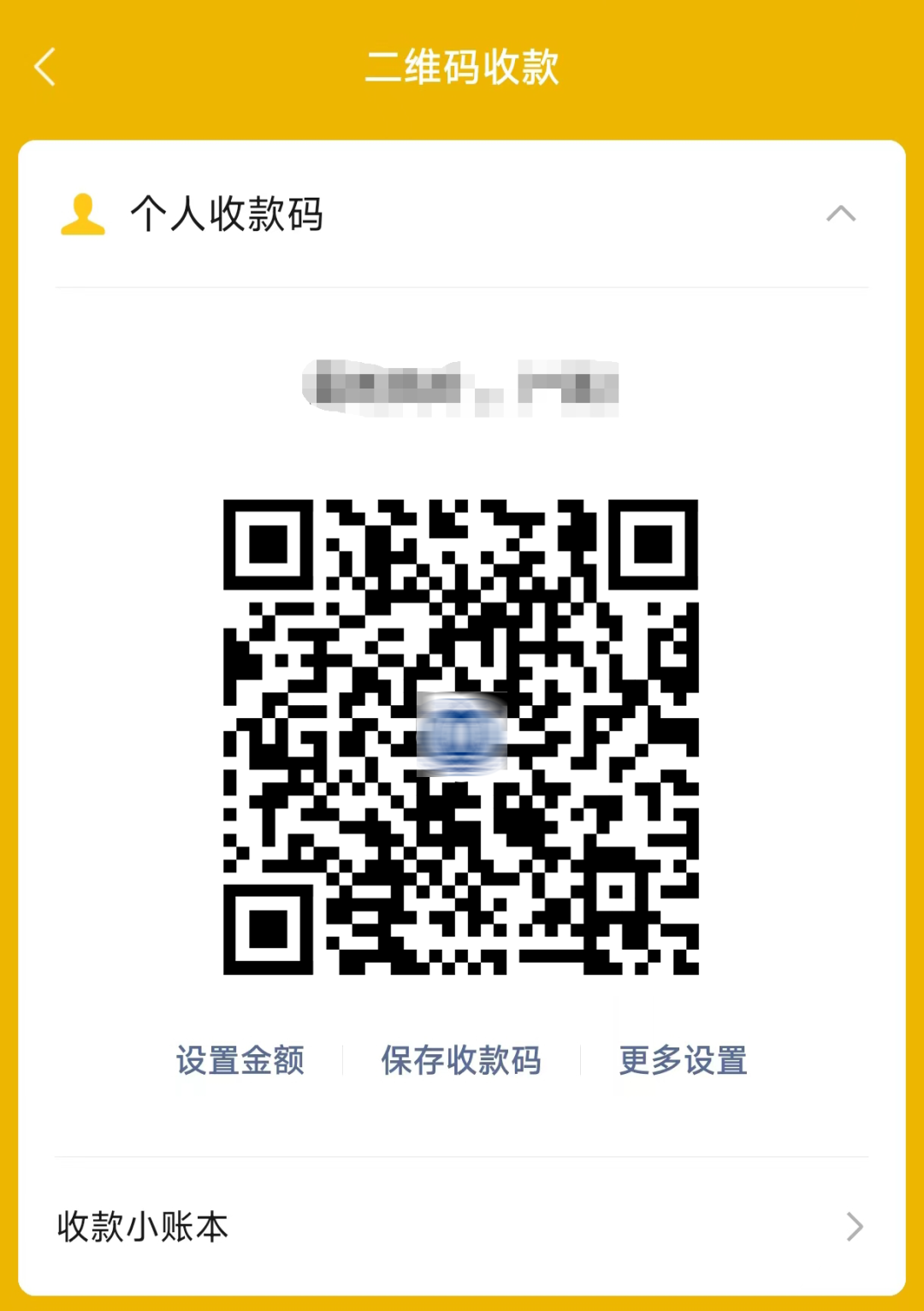924x1311 pixels.
Task: Save the QR code via 保存收款码
Action: (461, 1060)
